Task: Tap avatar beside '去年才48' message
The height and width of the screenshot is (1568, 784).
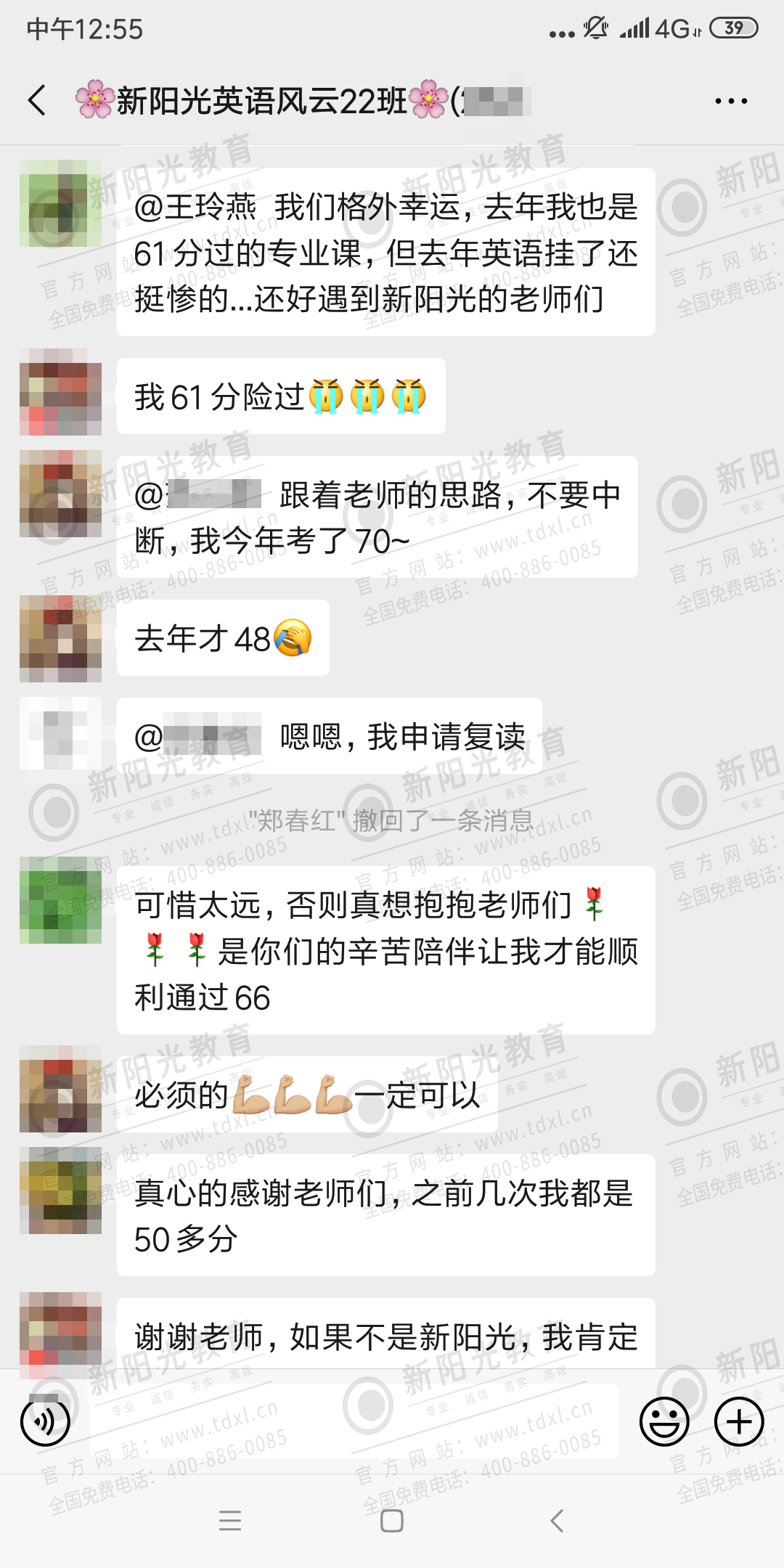Action: (60, 638)
